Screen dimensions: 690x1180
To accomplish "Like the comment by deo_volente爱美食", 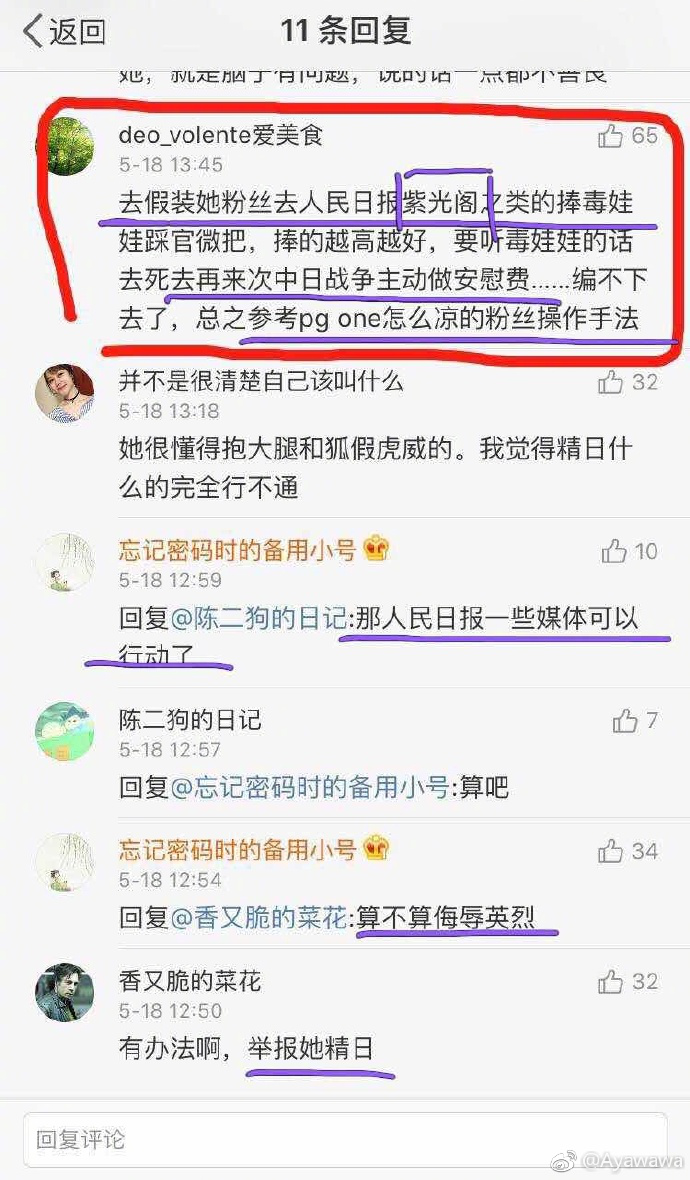I will [x=611, y=136].
